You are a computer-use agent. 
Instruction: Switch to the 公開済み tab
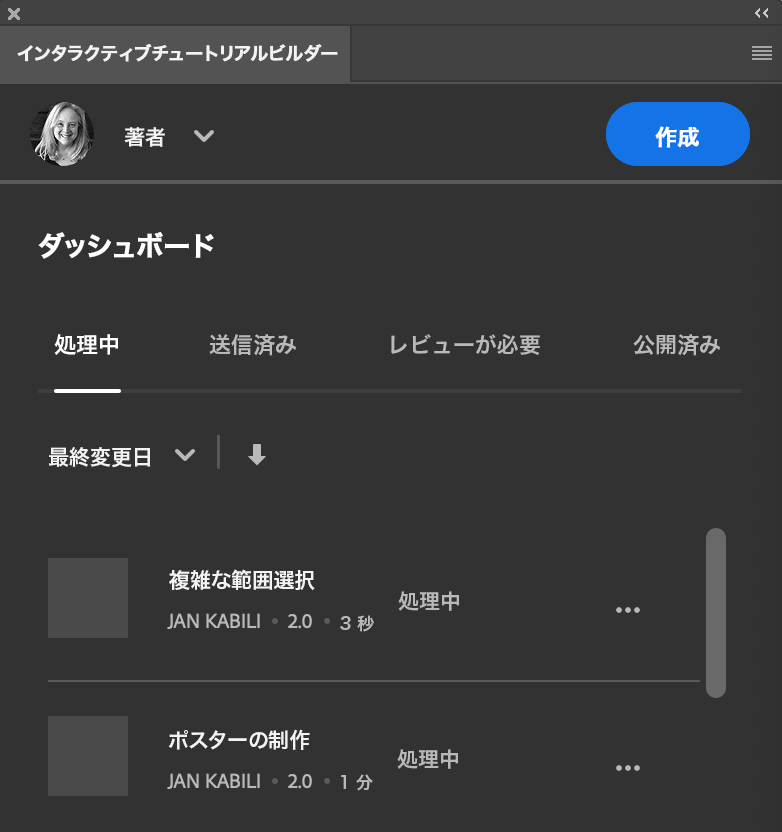coord(676,346)
